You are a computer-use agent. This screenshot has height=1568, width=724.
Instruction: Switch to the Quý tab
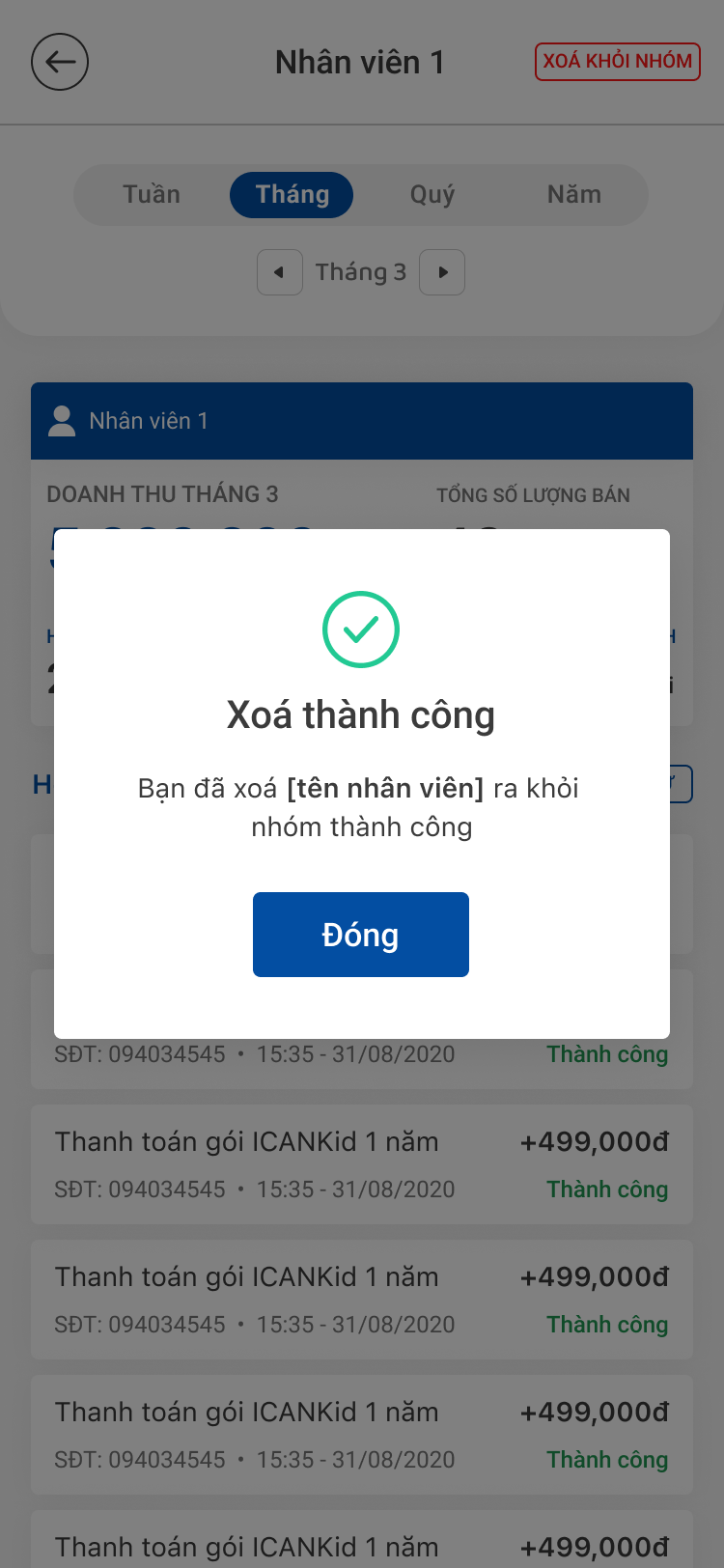click(432, 194)
